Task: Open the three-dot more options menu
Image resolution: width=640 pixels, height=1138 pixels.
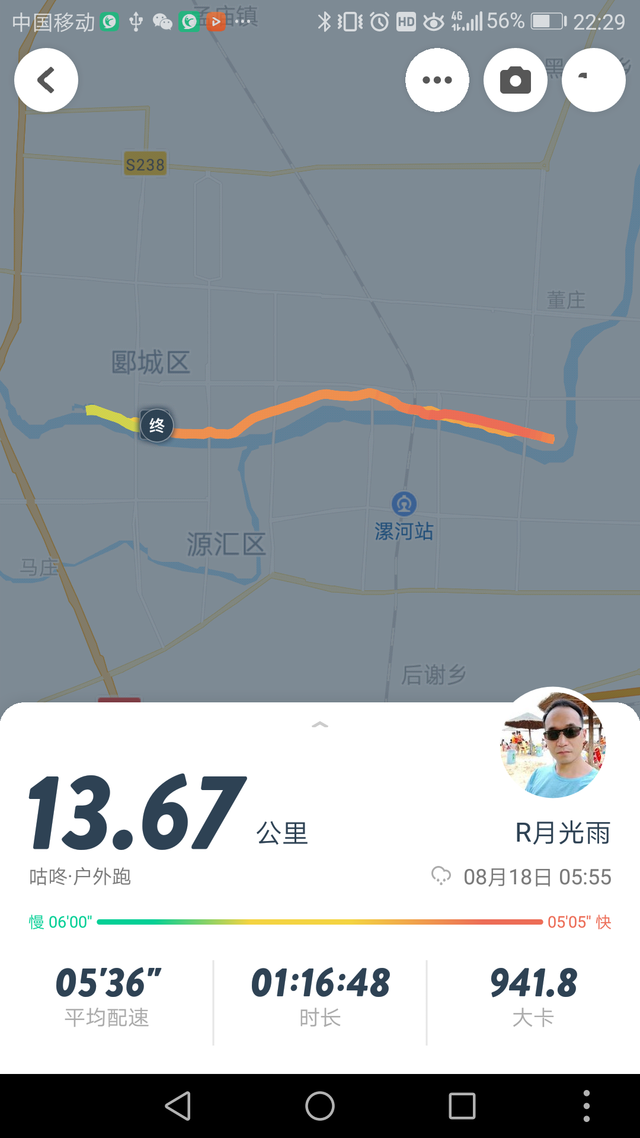Action: (437, 80)
